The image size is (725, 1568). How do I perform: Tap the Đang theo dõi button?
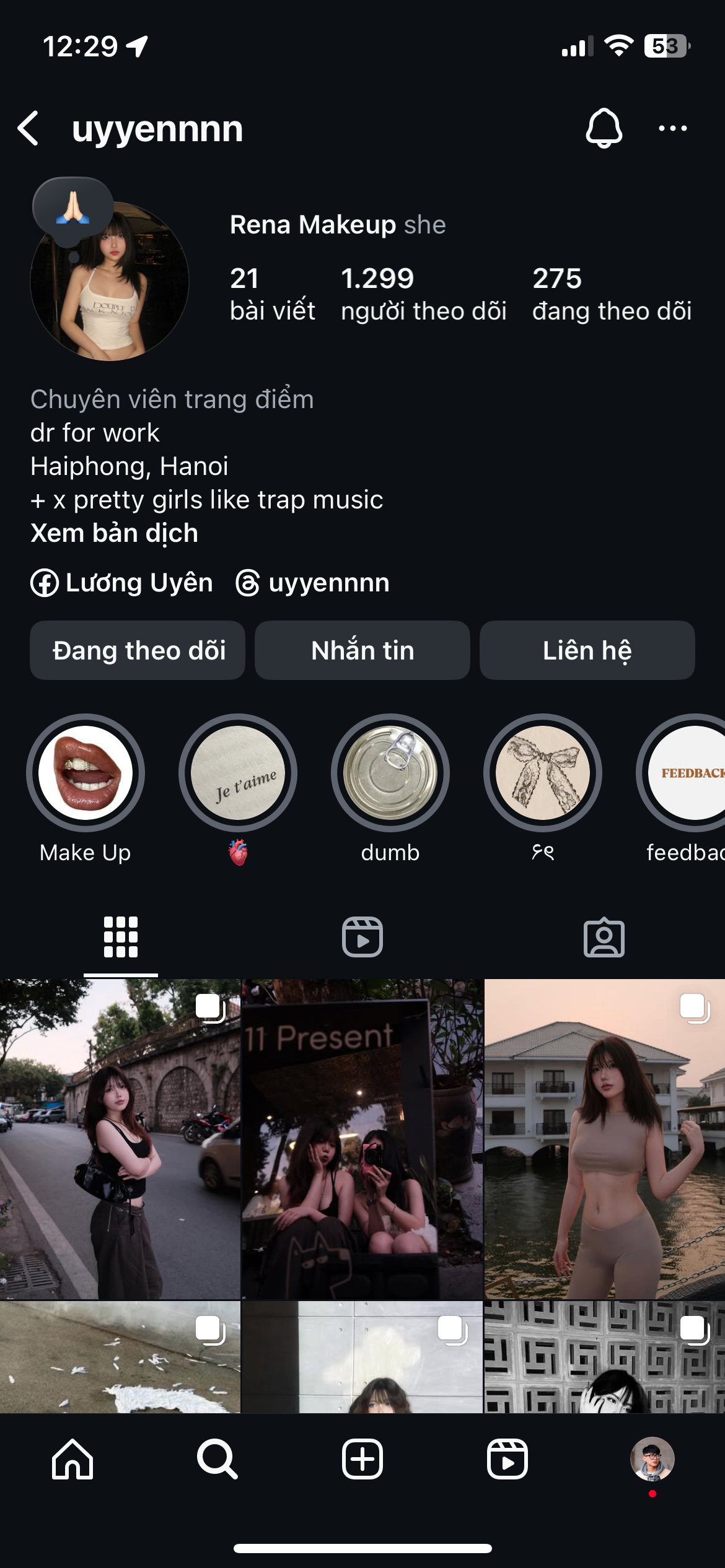[138, 650]
